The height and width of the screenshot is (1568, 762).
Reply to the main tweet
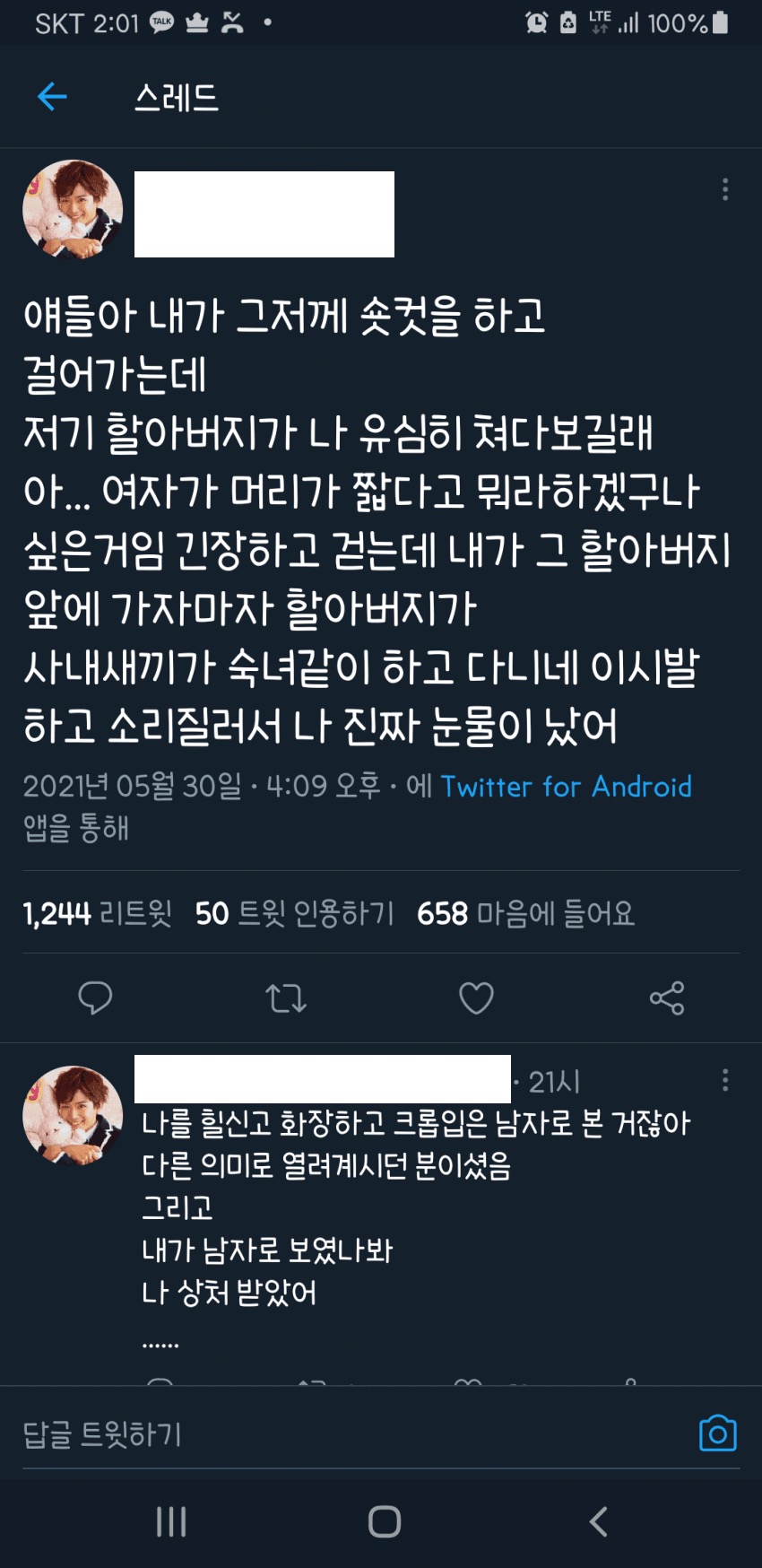[95, 997]
